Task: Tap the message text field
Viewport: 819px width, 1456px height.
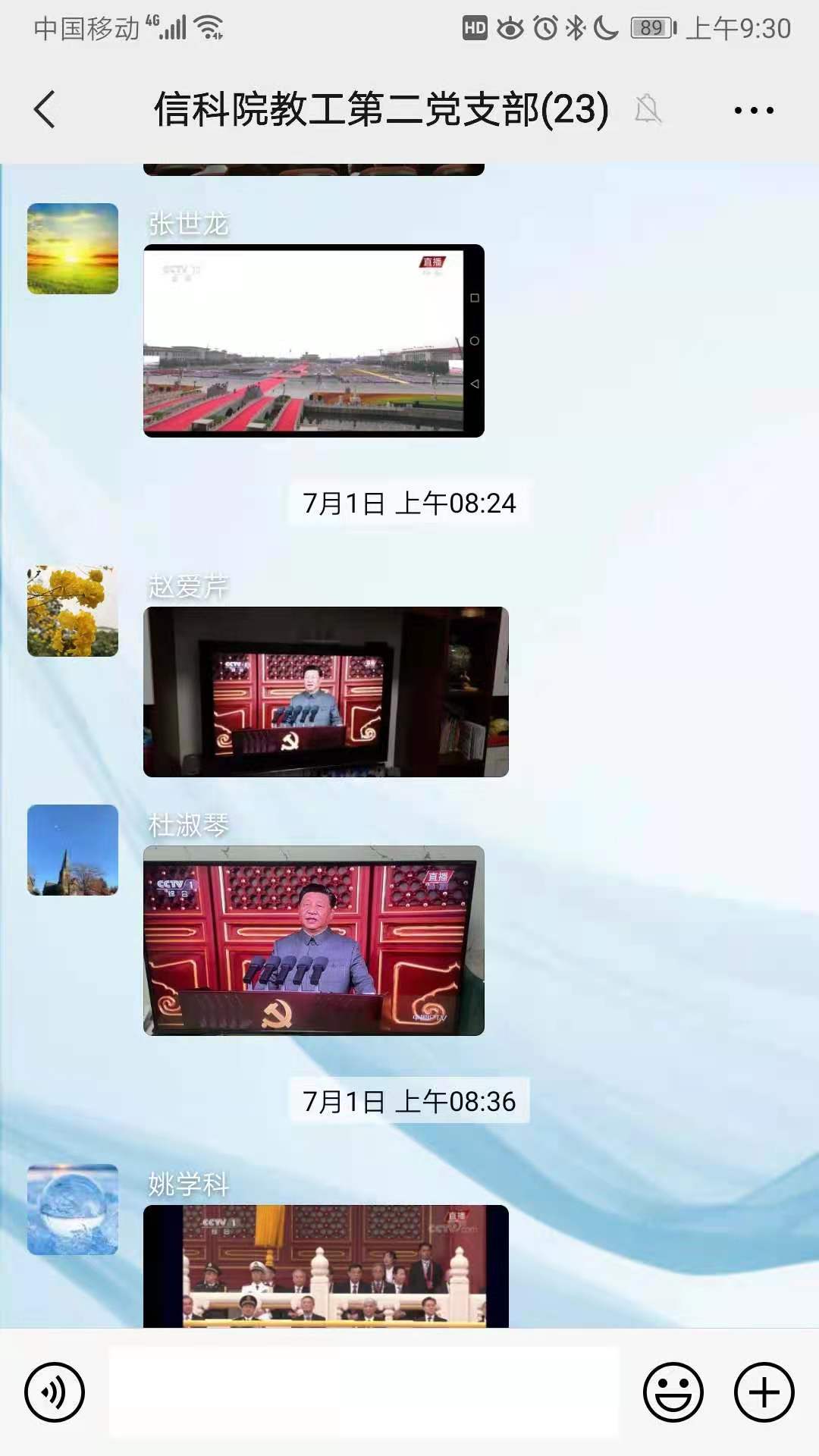Action: tap(364, 1392)
